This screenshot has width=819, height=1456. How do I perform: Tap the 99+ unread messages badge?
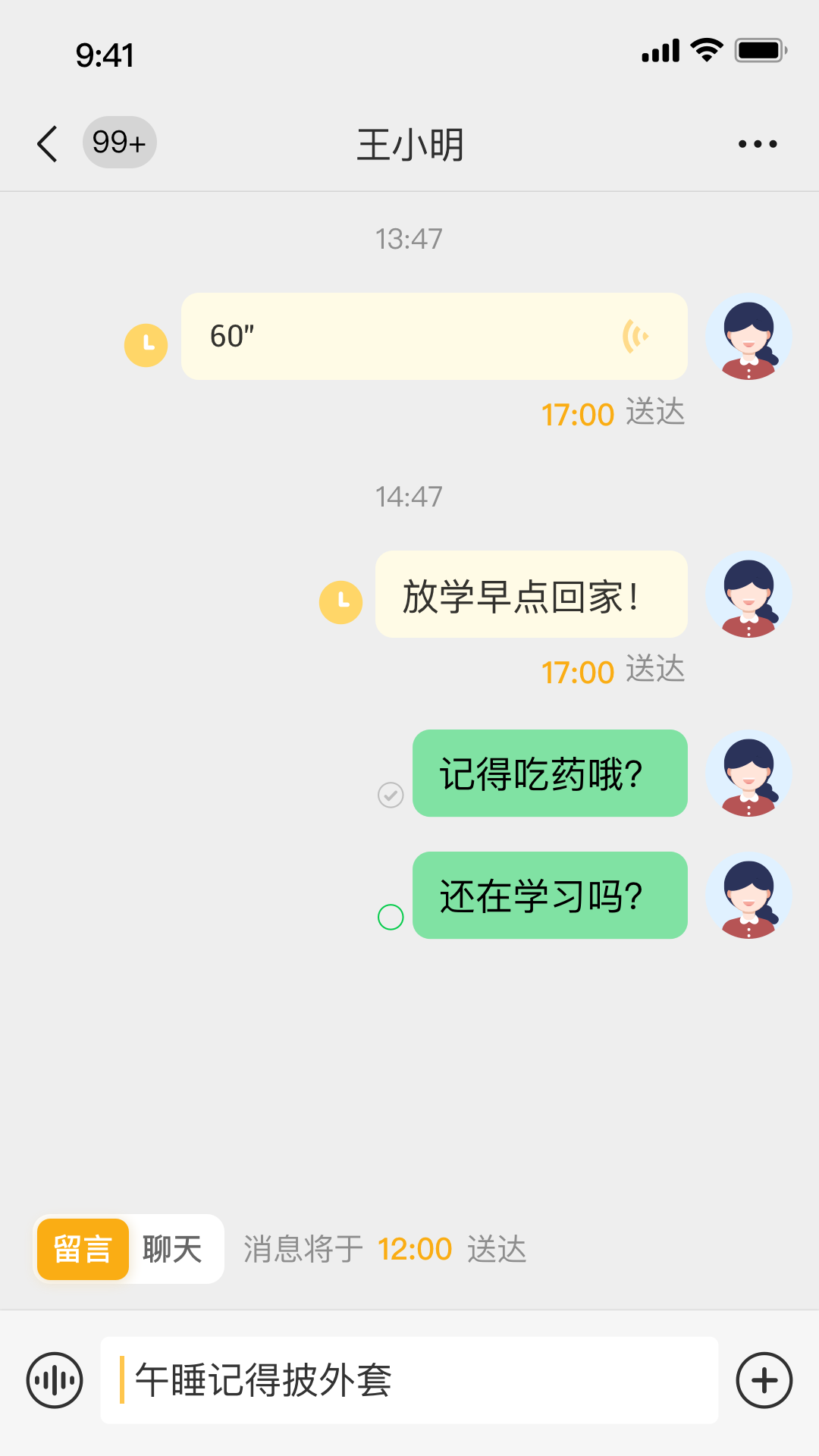tap(119, 143)
